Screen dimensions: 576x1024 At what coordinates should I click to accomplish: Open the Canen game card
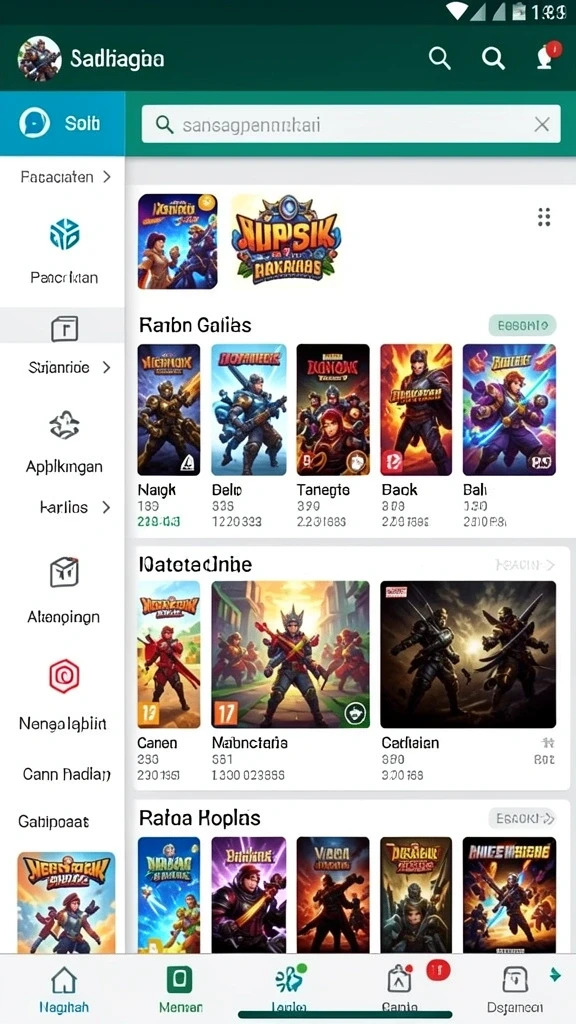coord(168,681)
